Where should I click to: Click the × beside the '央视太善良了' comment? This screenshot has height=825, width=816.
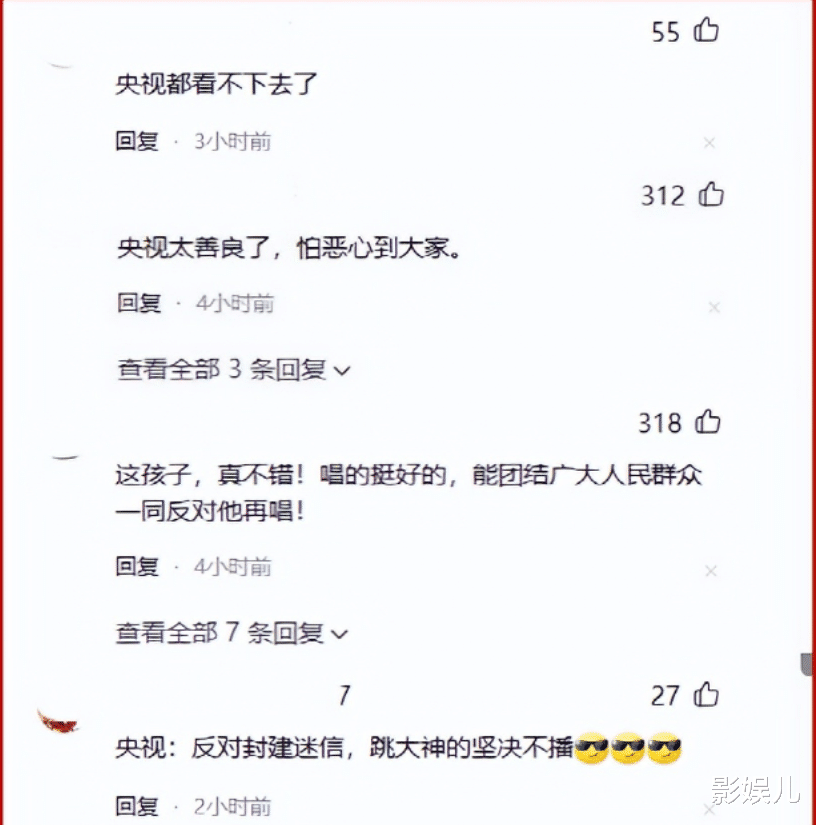pyautogui.click(x=714, y=308)
